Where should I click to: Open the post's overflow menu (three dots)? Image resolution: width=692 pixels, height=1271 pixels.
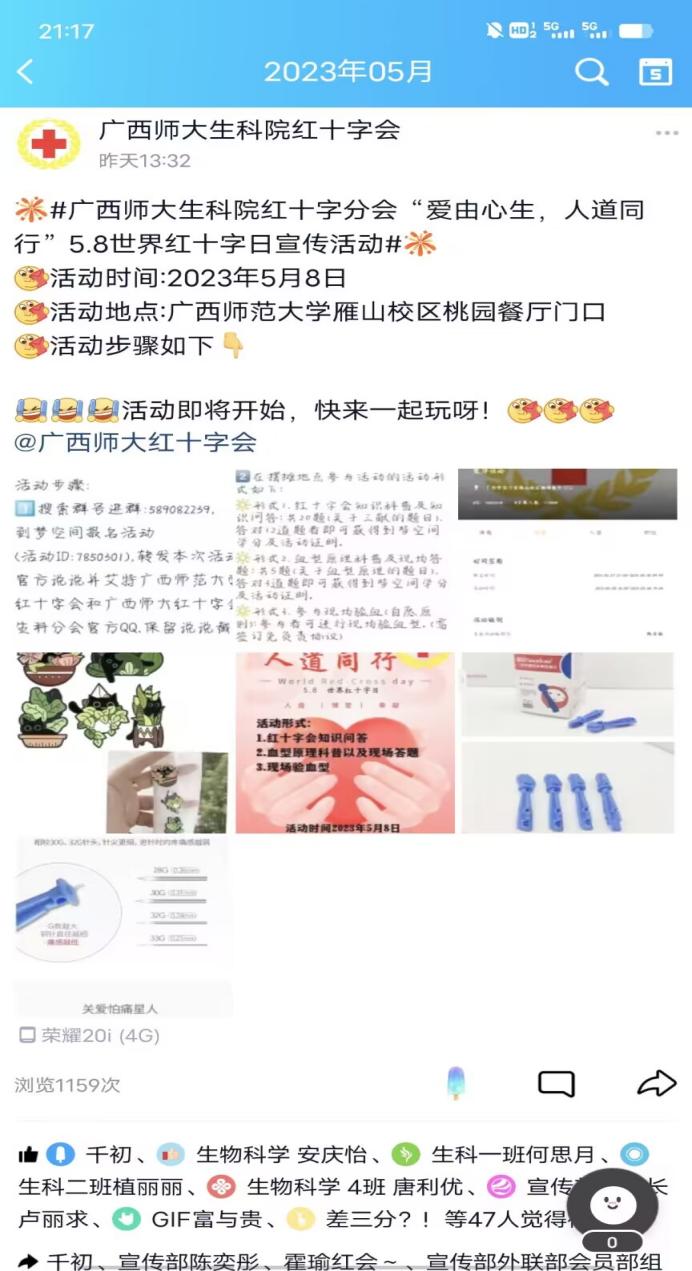pos(666,134)
